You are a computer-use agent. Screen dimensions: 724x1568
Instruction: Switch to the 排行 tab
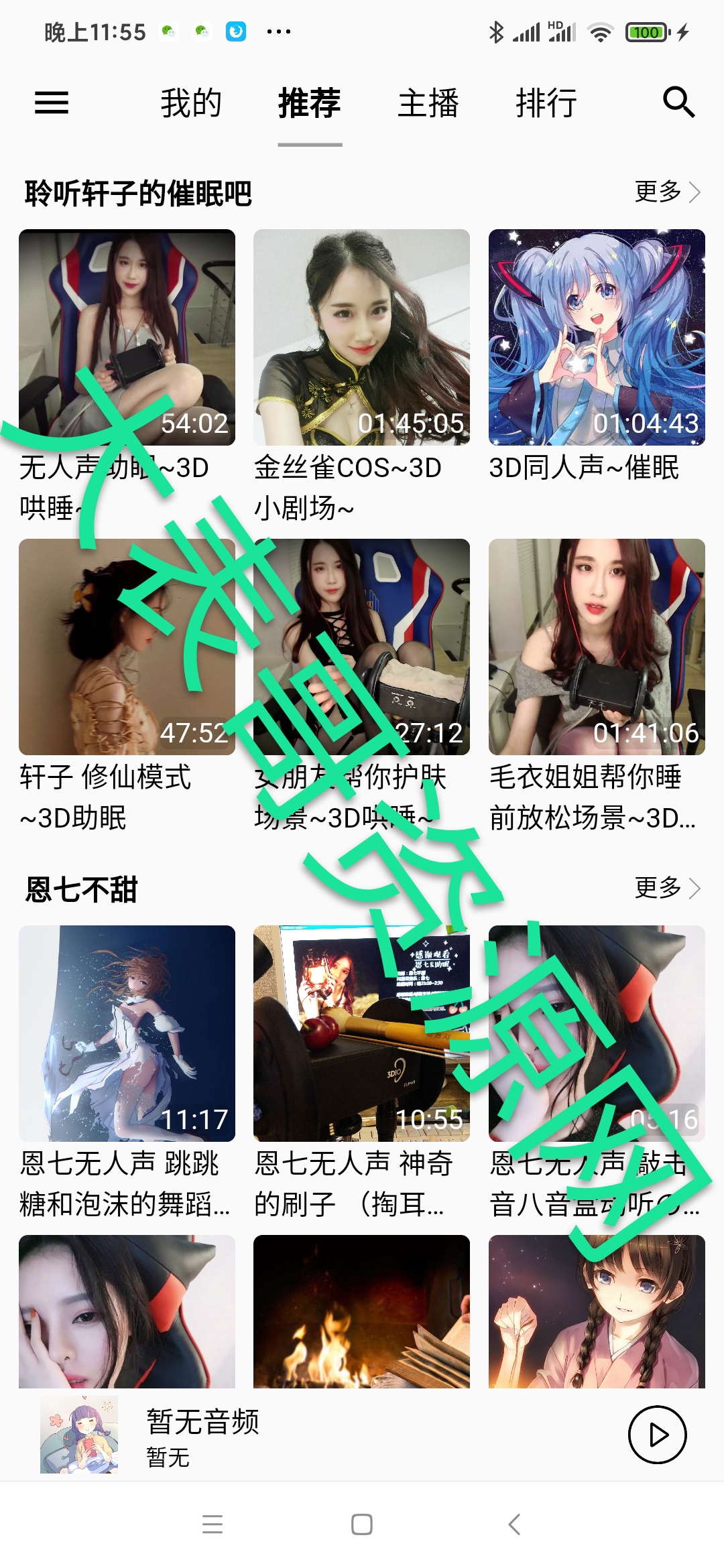546,103
